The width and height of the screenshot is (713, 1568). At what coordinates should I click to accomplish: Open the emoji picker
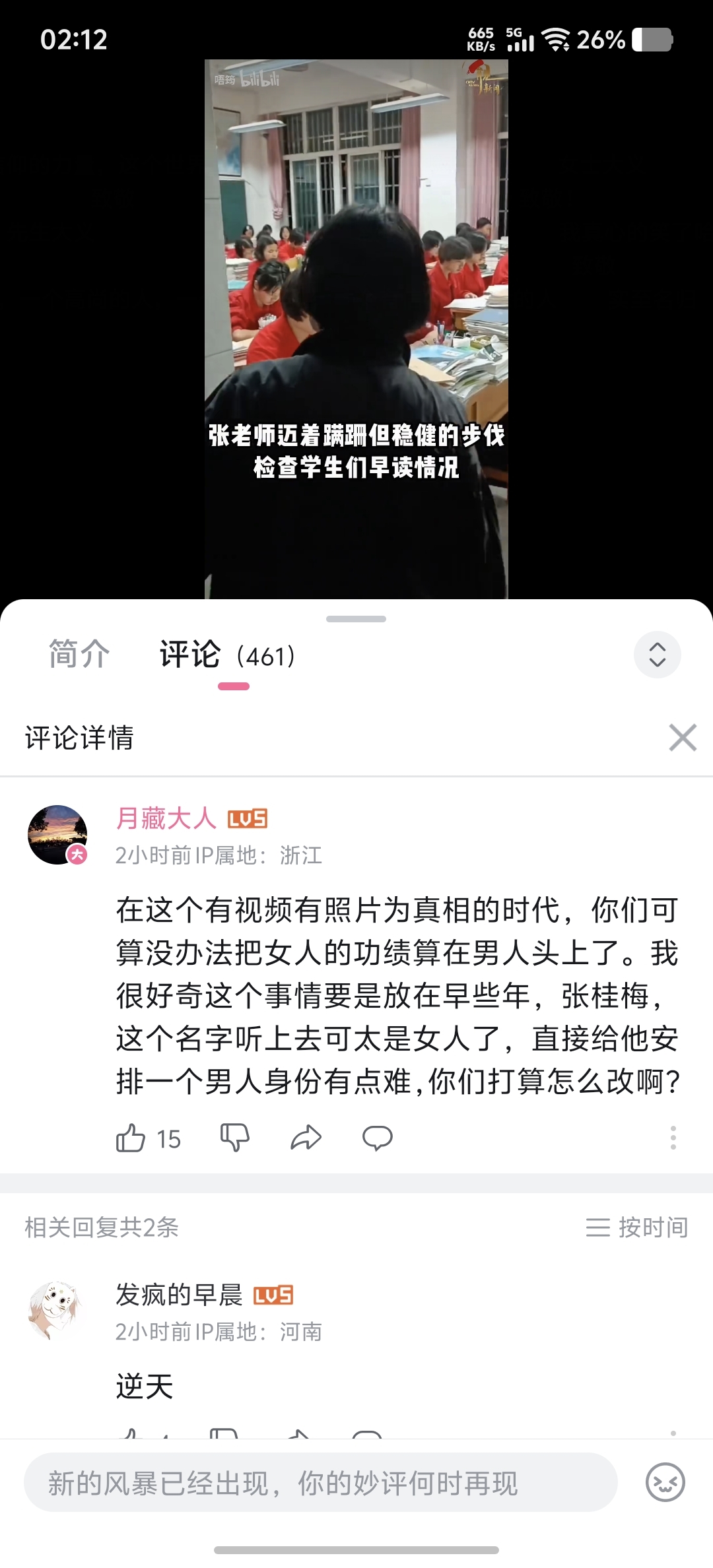(665, 1482)
